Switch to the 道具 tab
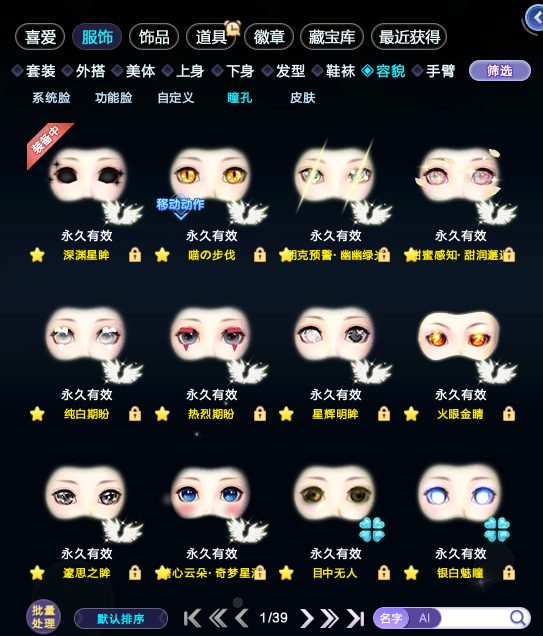 point(211,37)
